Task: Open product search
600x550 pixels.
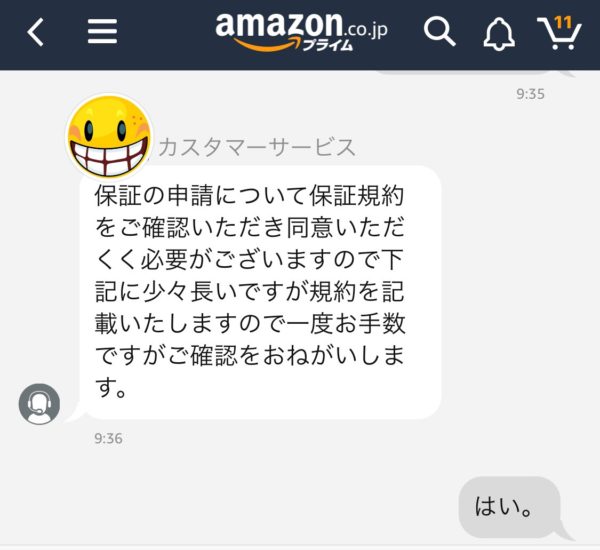Action: 439,32
